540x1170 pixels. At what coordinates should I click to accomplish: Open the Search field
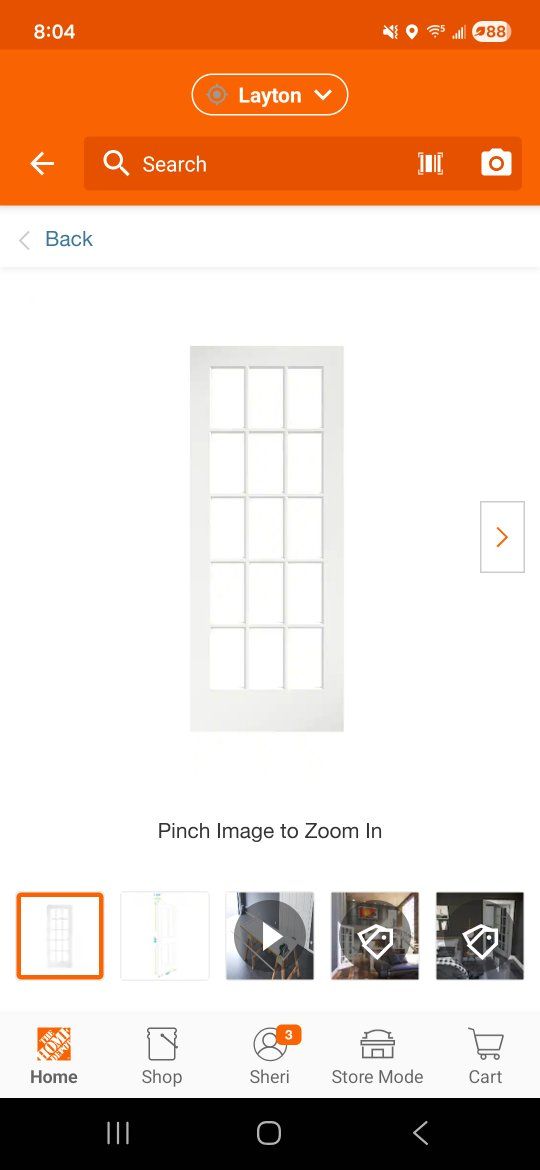coord(254,163)
